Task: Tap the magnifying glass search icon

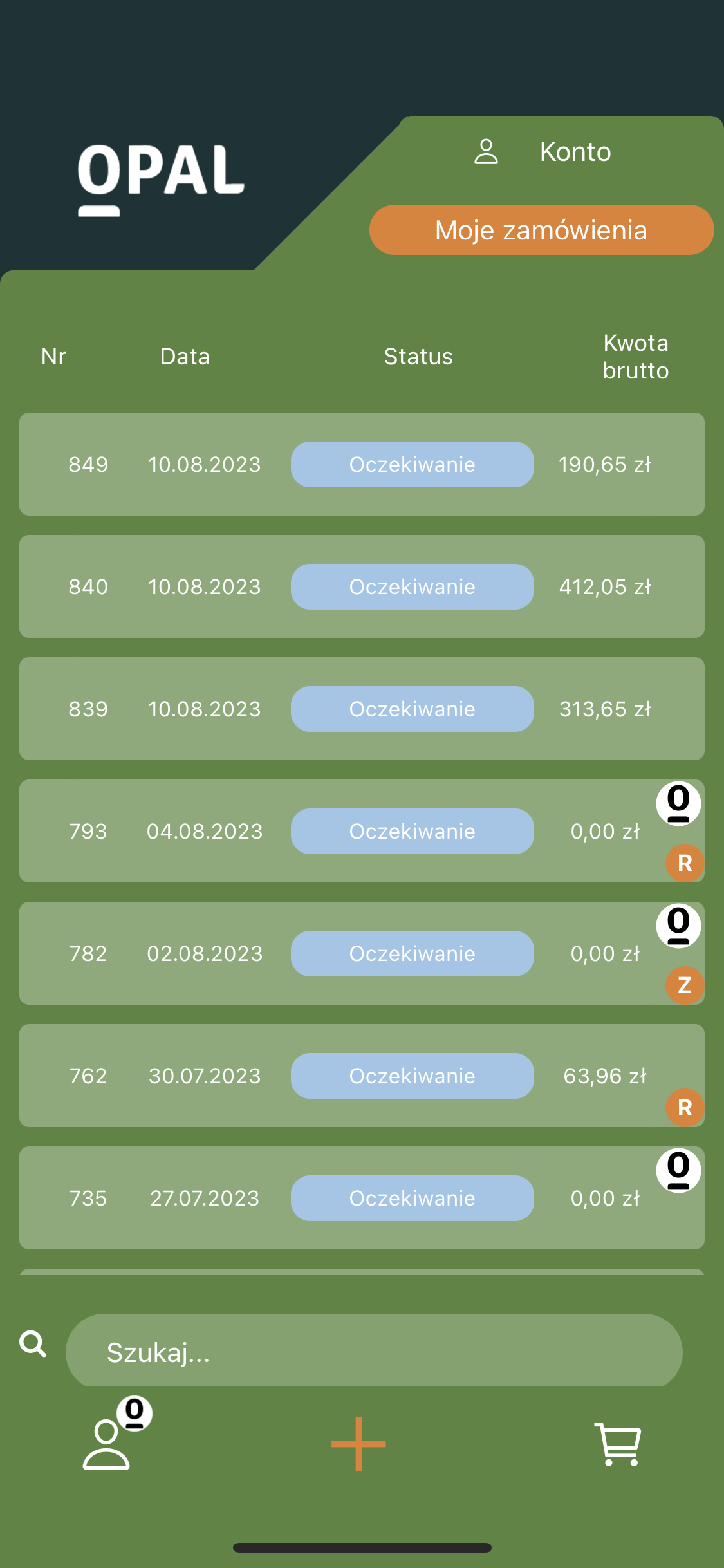Action: click(33, 1344)
